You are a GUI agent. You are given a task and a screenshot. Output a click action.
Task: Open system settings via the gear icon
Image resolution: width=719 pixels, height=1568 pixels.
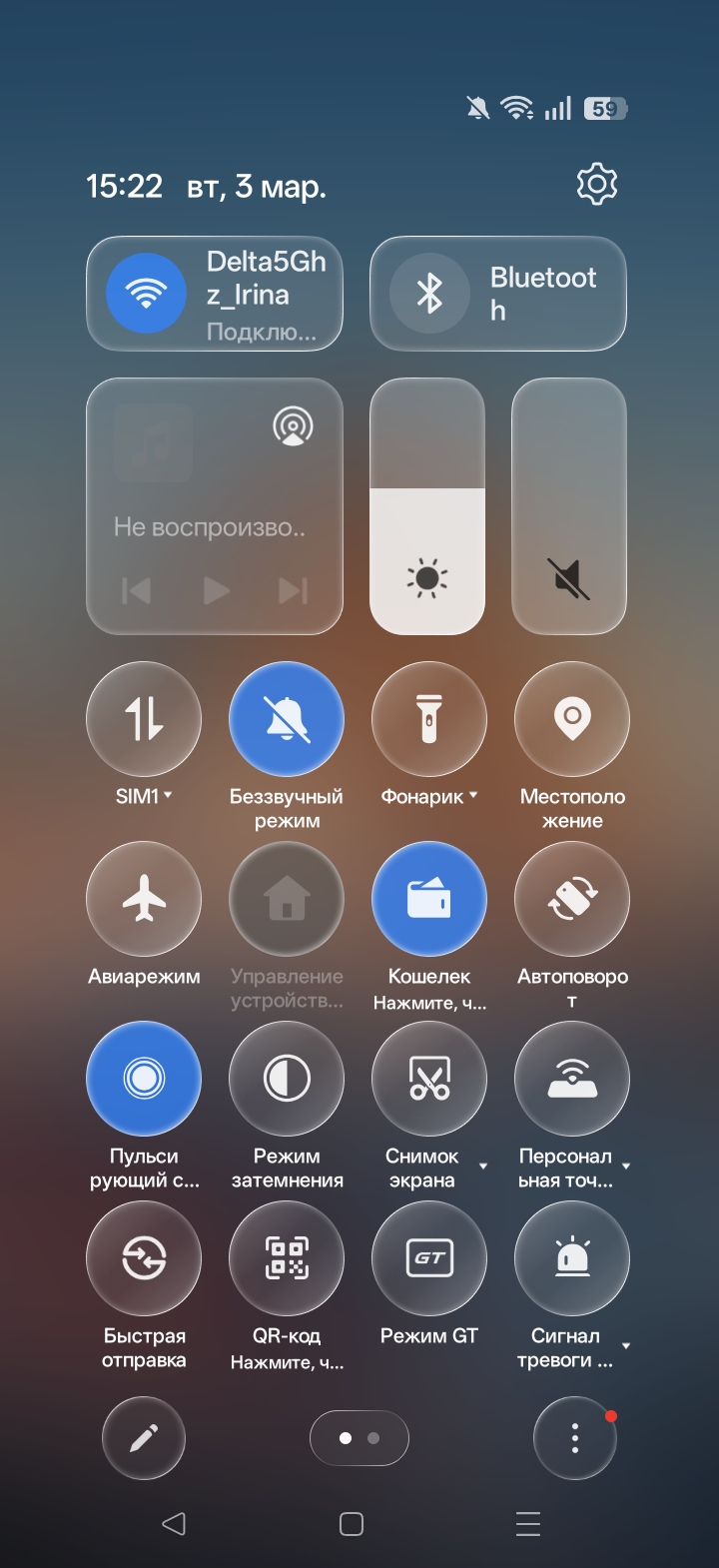pos(596,185)
